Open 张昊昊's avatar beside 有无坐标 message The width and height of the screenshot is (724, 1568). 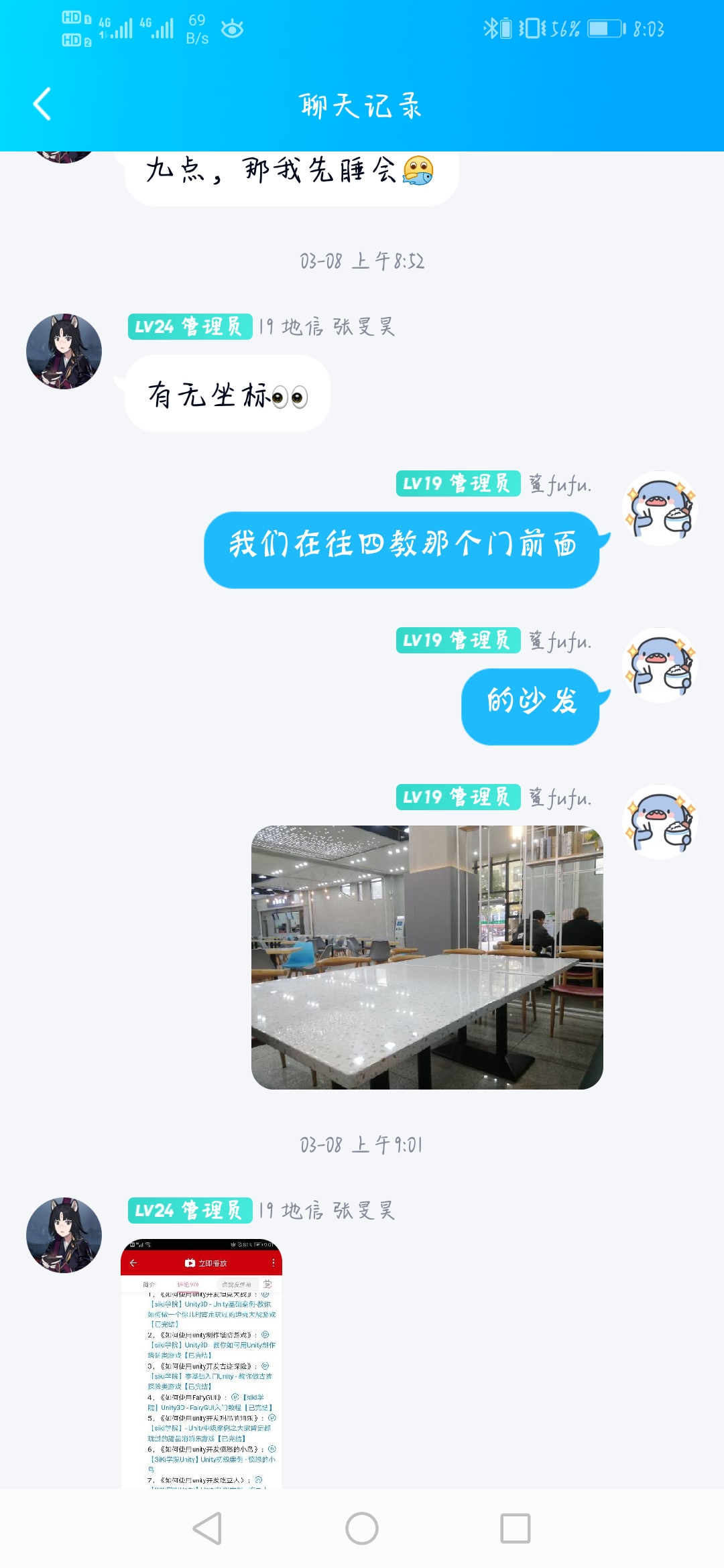point(64,352)
